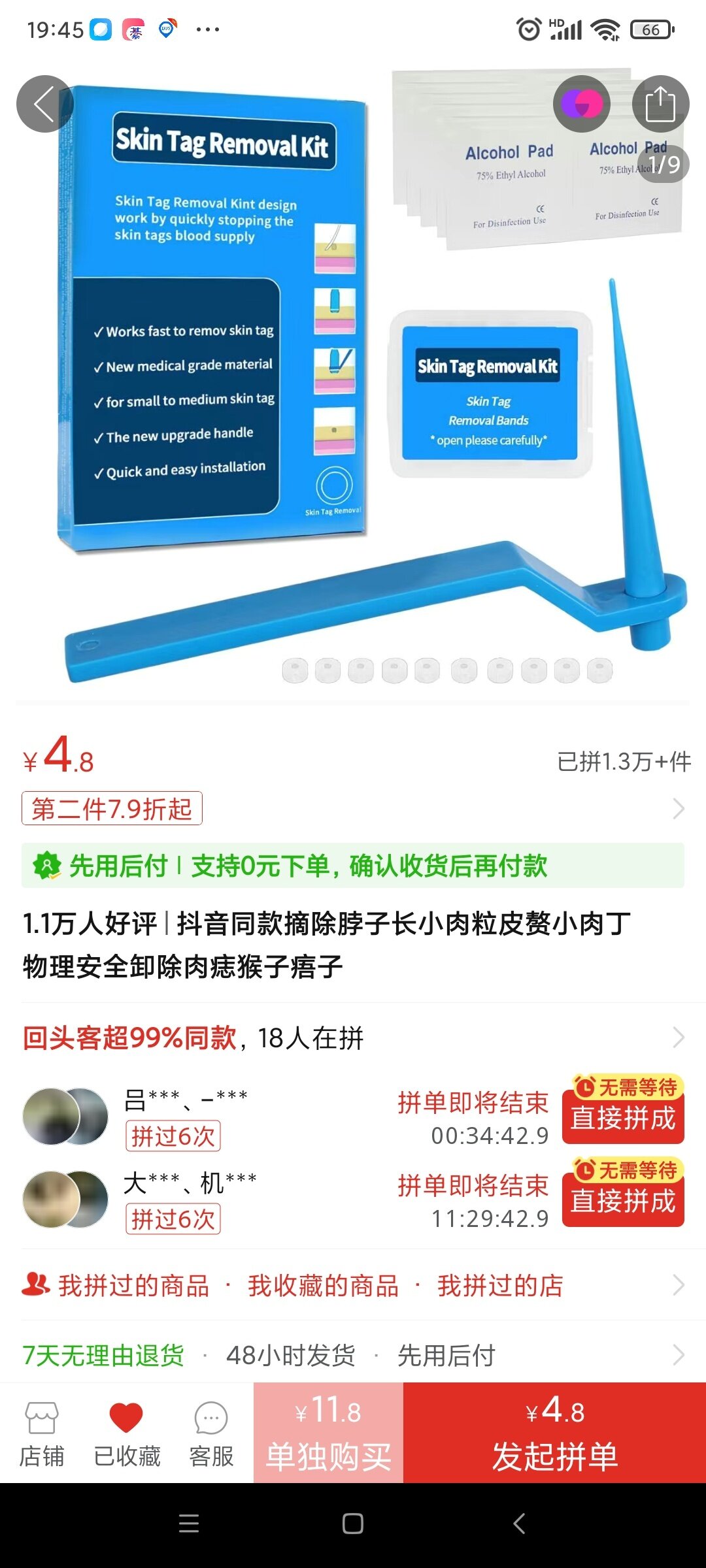Open 我收藏的商品 list

click(323, 1286)
